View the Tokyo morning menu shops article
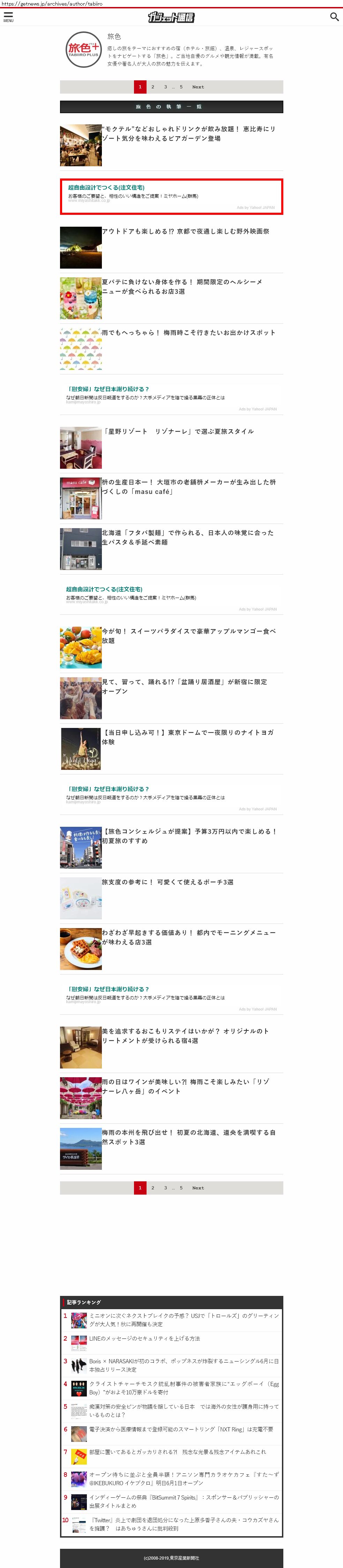This screenshot has height=1568, width=343. pyautogui.click(x=188, y=938)
